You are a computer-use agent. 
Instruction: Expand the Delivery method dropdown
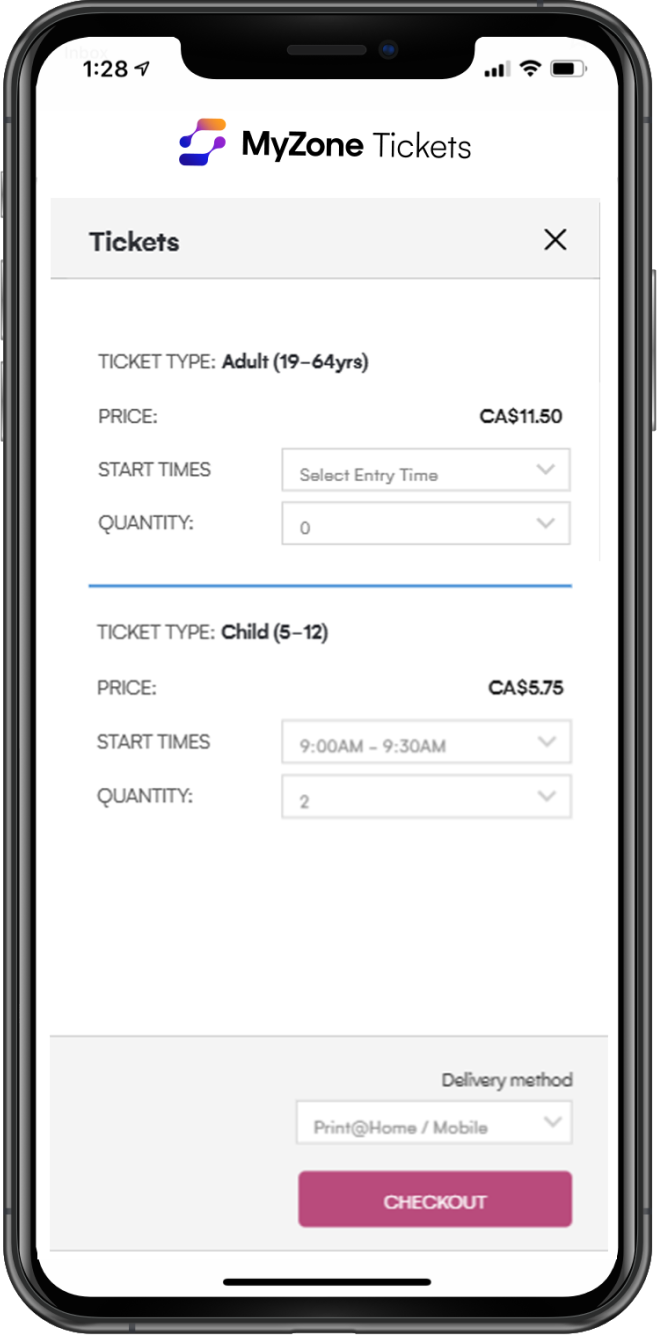(434, 1122)
